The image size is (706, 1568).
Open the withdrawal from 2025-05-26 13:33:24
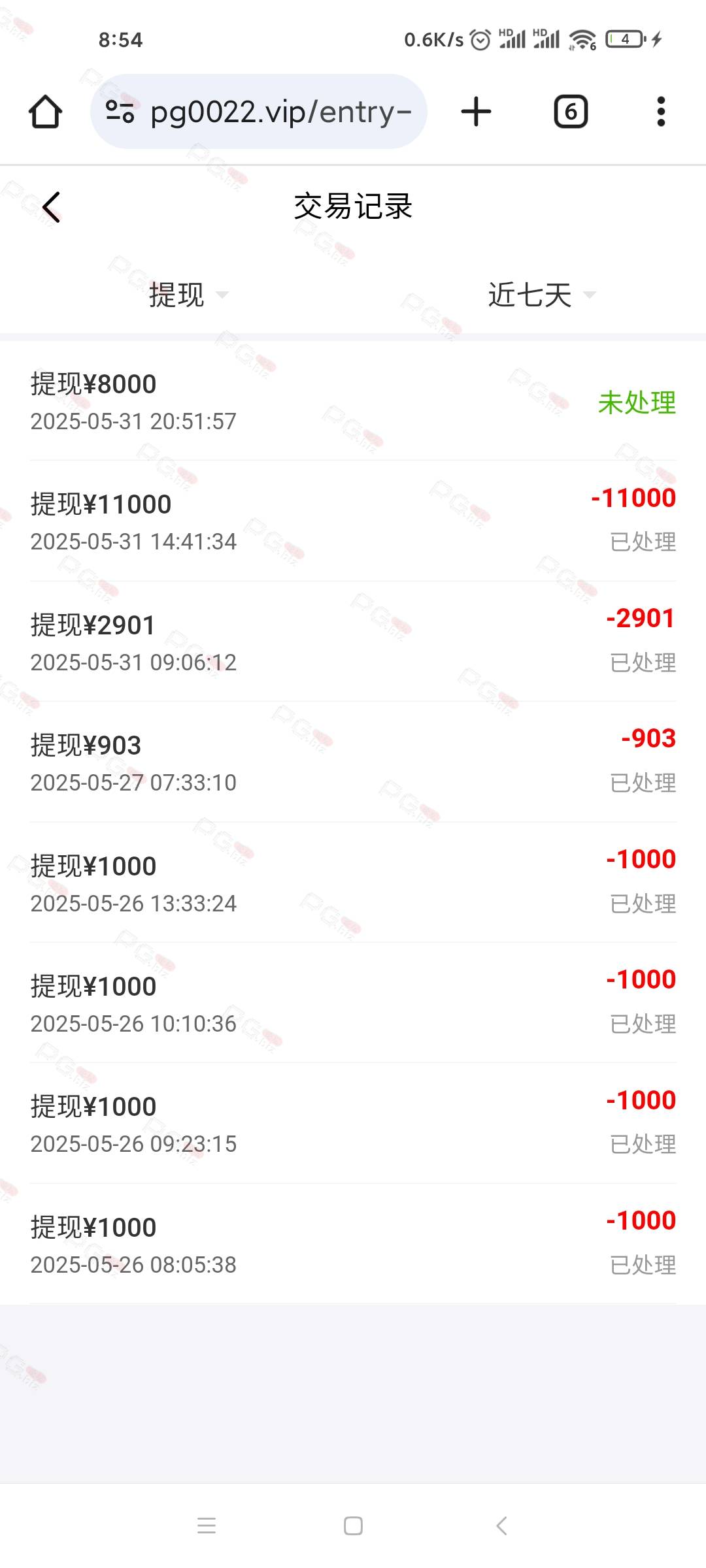(353, 883)
